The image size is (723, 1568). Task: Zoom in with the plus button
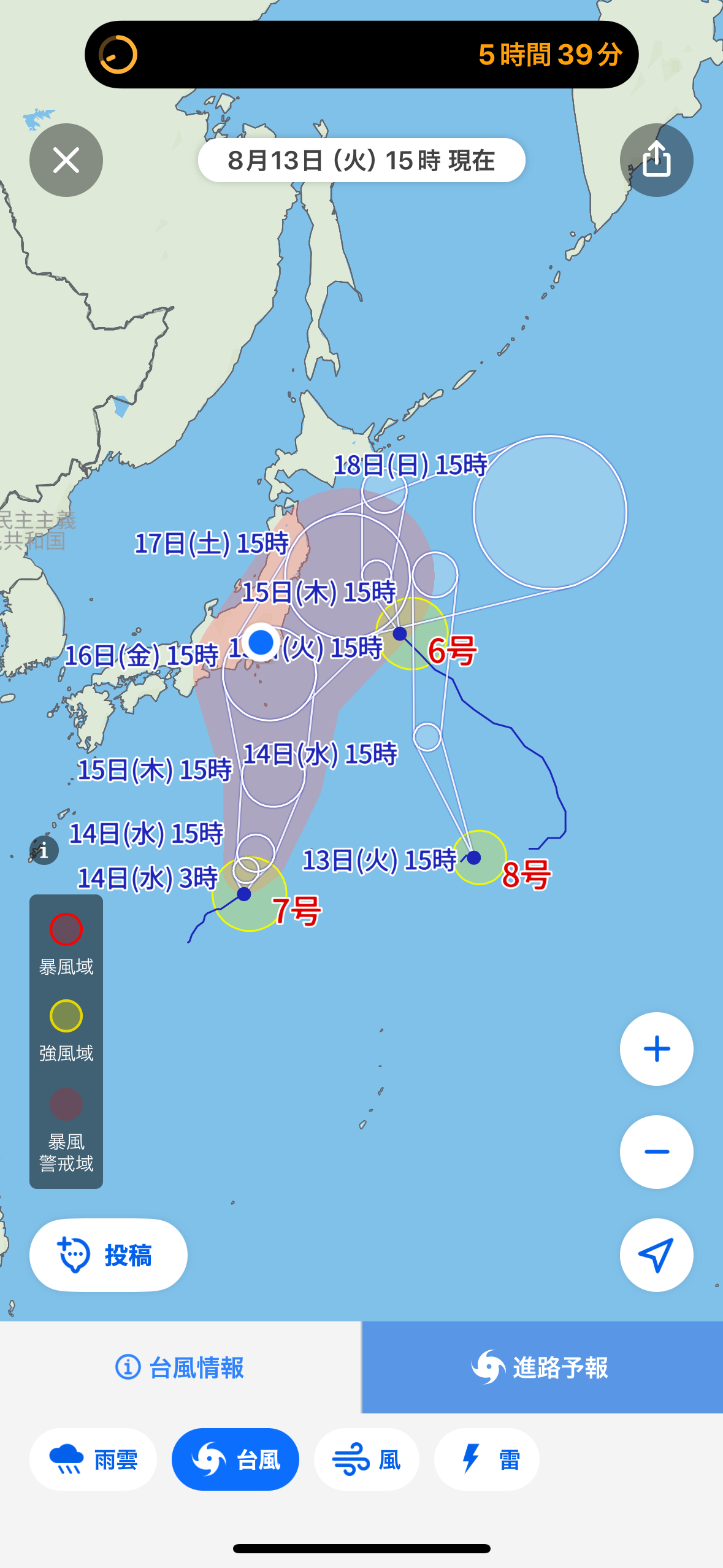[656, 1049]
